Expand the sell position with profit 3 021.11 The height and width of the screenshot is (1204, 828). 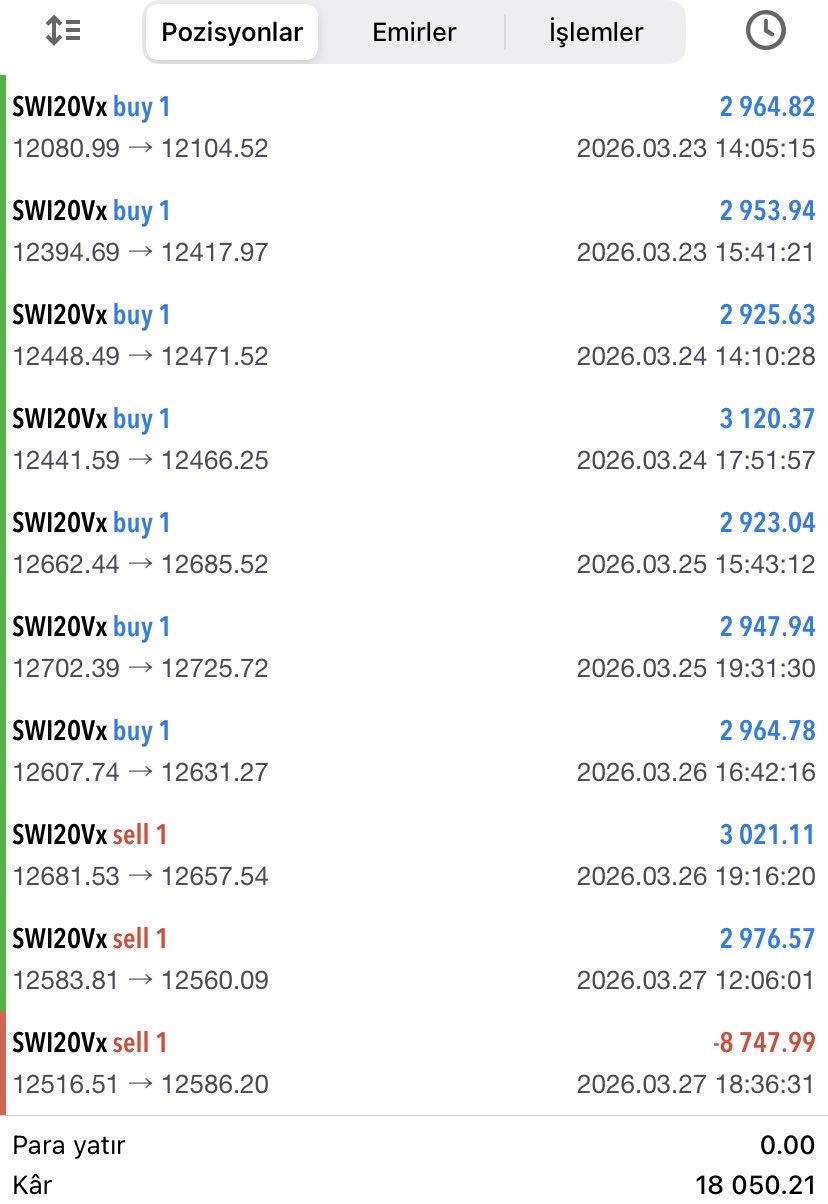click(414, 855)
